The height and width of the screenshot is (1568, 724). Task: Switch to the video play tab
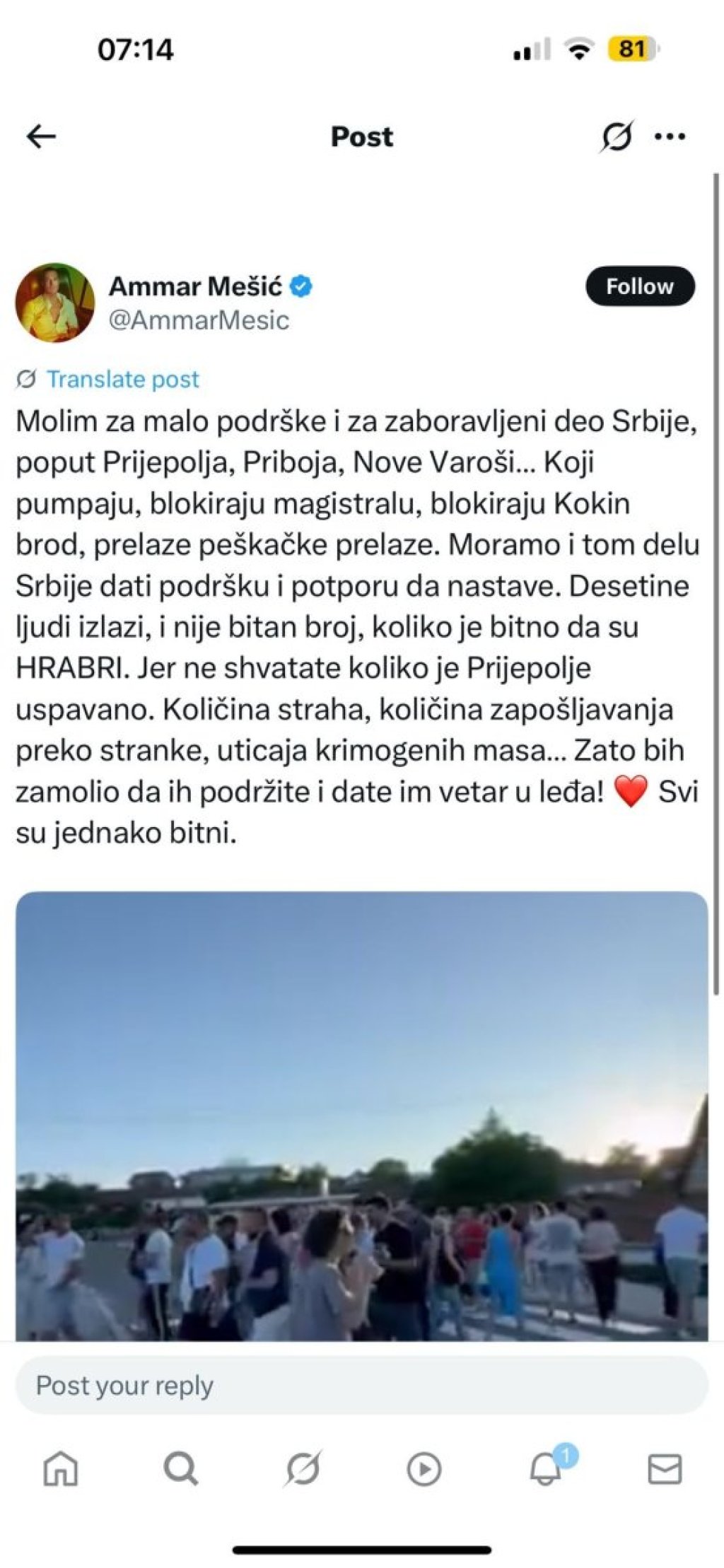coord(424,1470)
